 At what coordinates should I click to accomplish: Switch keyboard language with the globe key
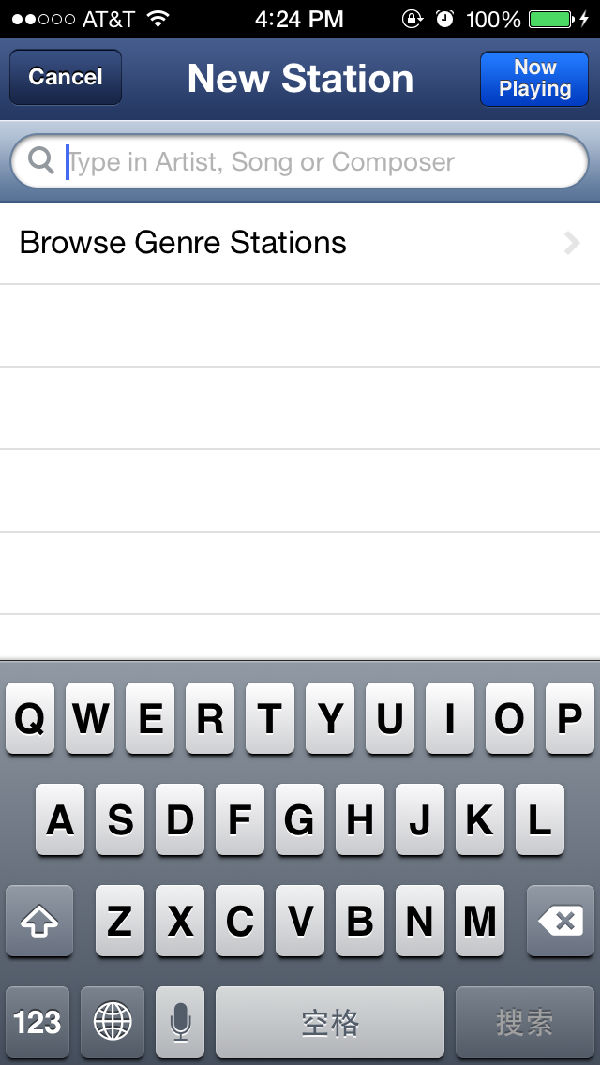pyautogui.click(x=112, y=1022)
